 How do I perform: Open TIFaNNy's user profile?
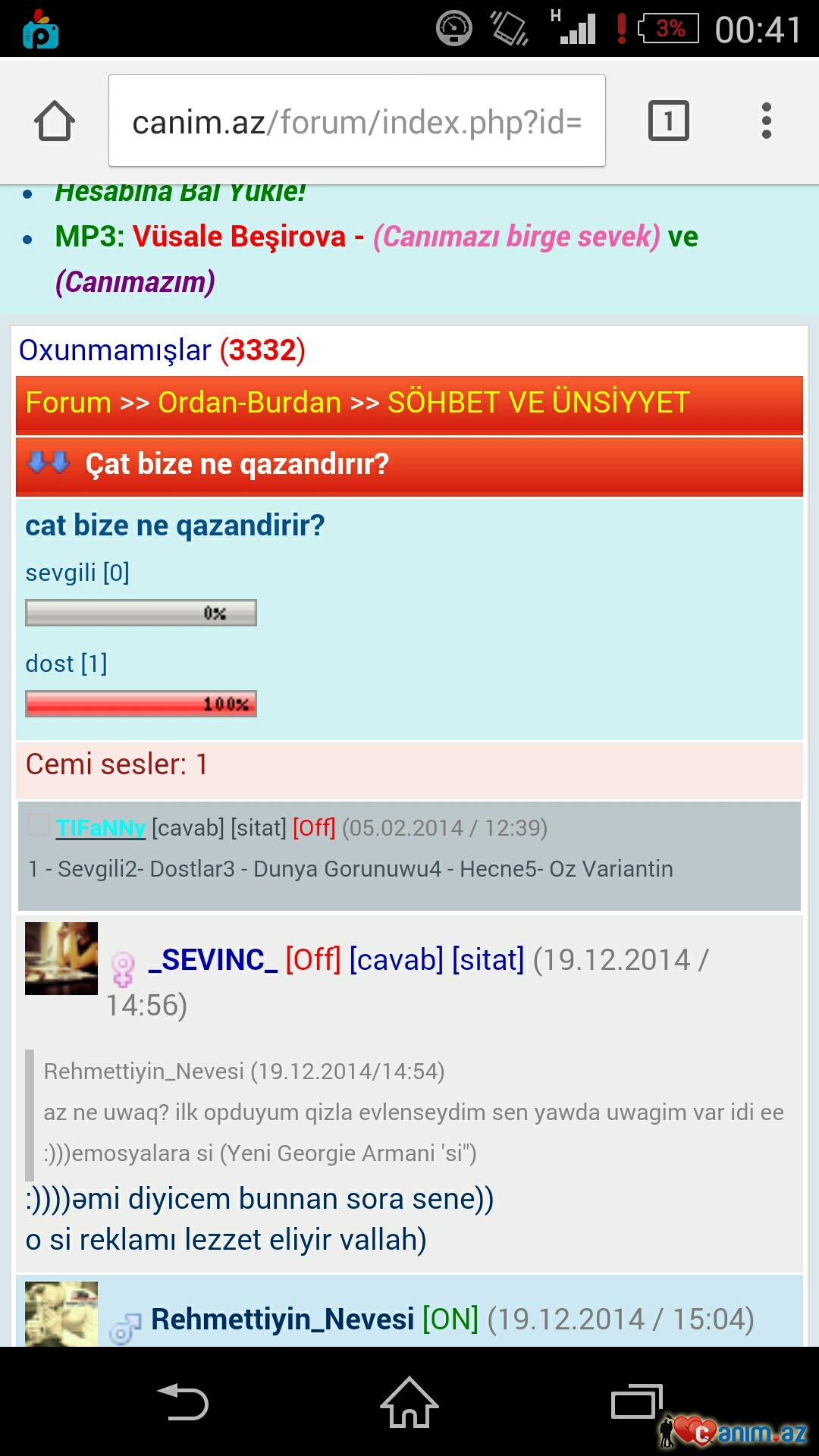coord(100,827)
